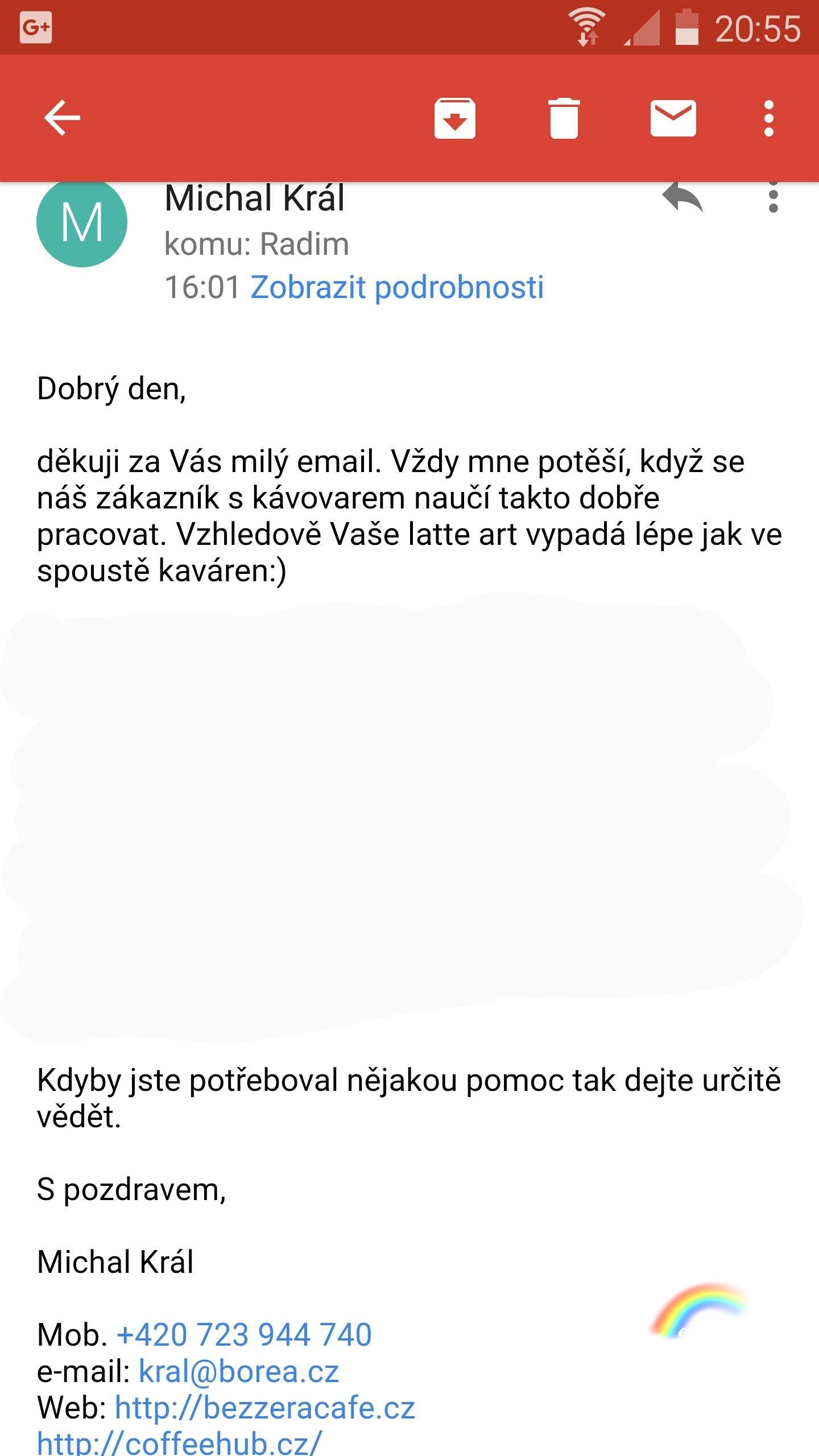Visit http://bezzeracafe.cz link

265,1408
